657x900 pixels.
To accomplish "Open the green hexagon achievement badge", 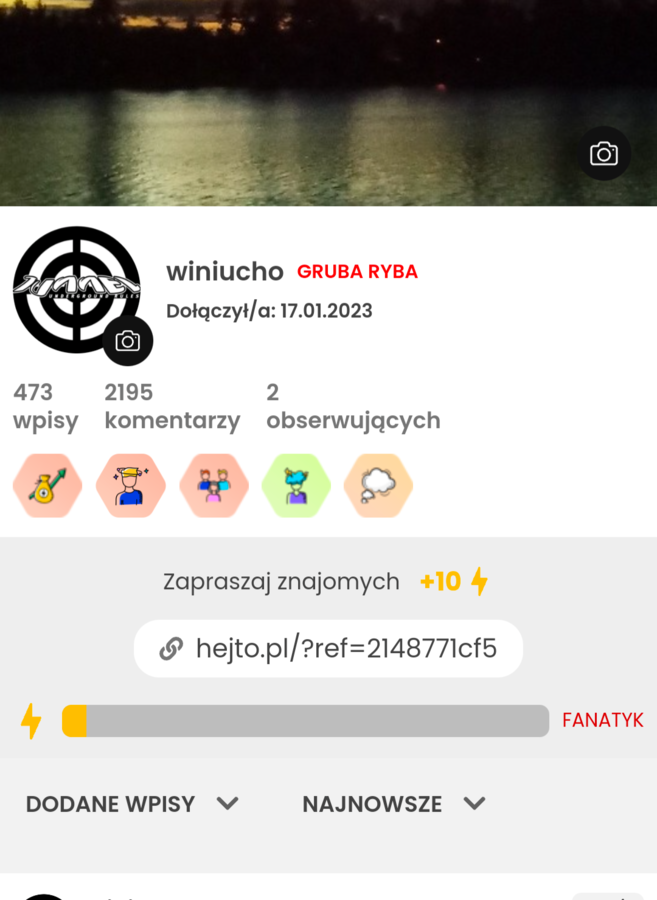I will pos(295,486).
